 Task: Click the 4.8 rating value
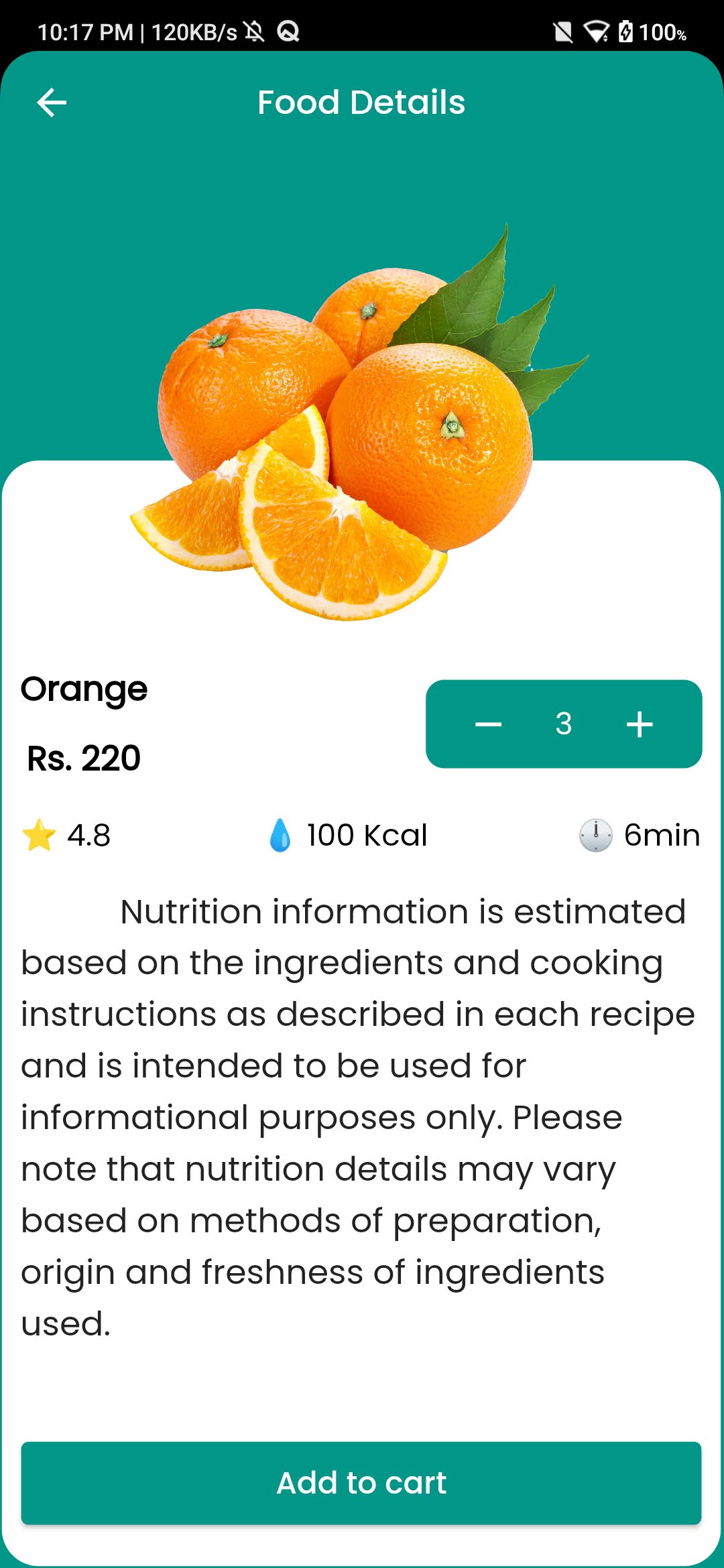[x=90, y=835]
